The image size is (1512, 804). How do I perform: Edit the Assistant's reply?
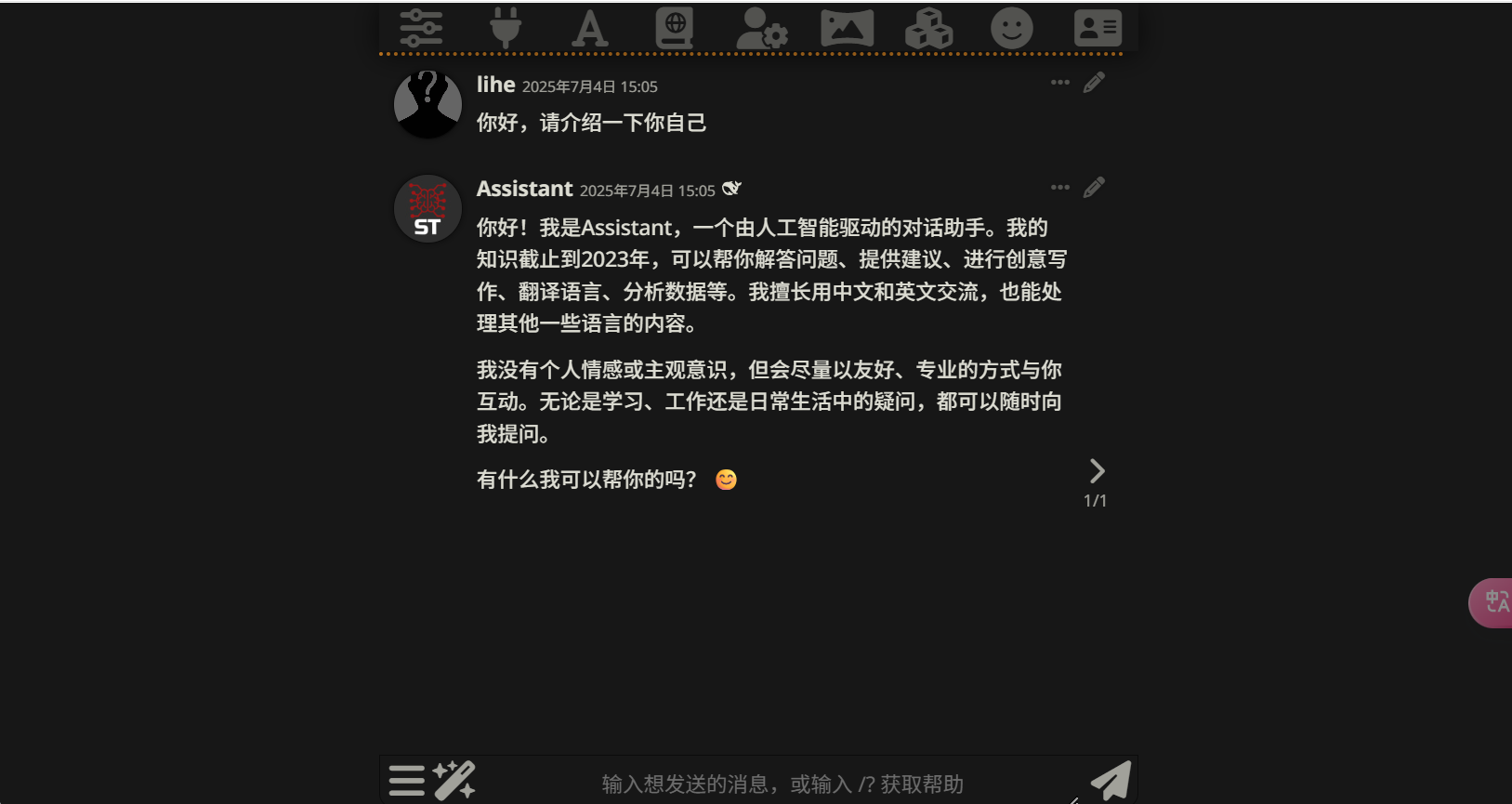coord(1094,188)
